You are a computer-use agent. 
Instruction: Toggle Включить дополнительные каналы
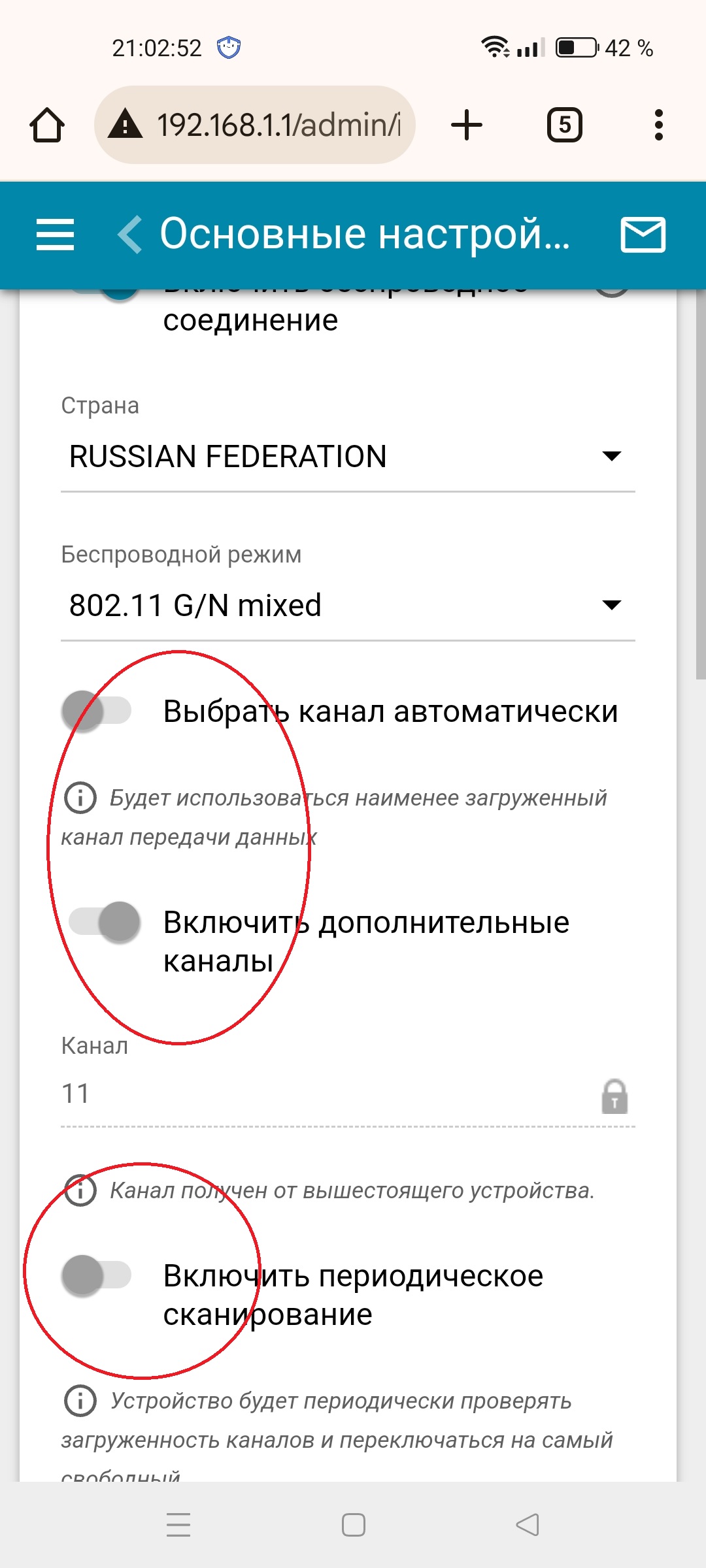tap(105, 922)
